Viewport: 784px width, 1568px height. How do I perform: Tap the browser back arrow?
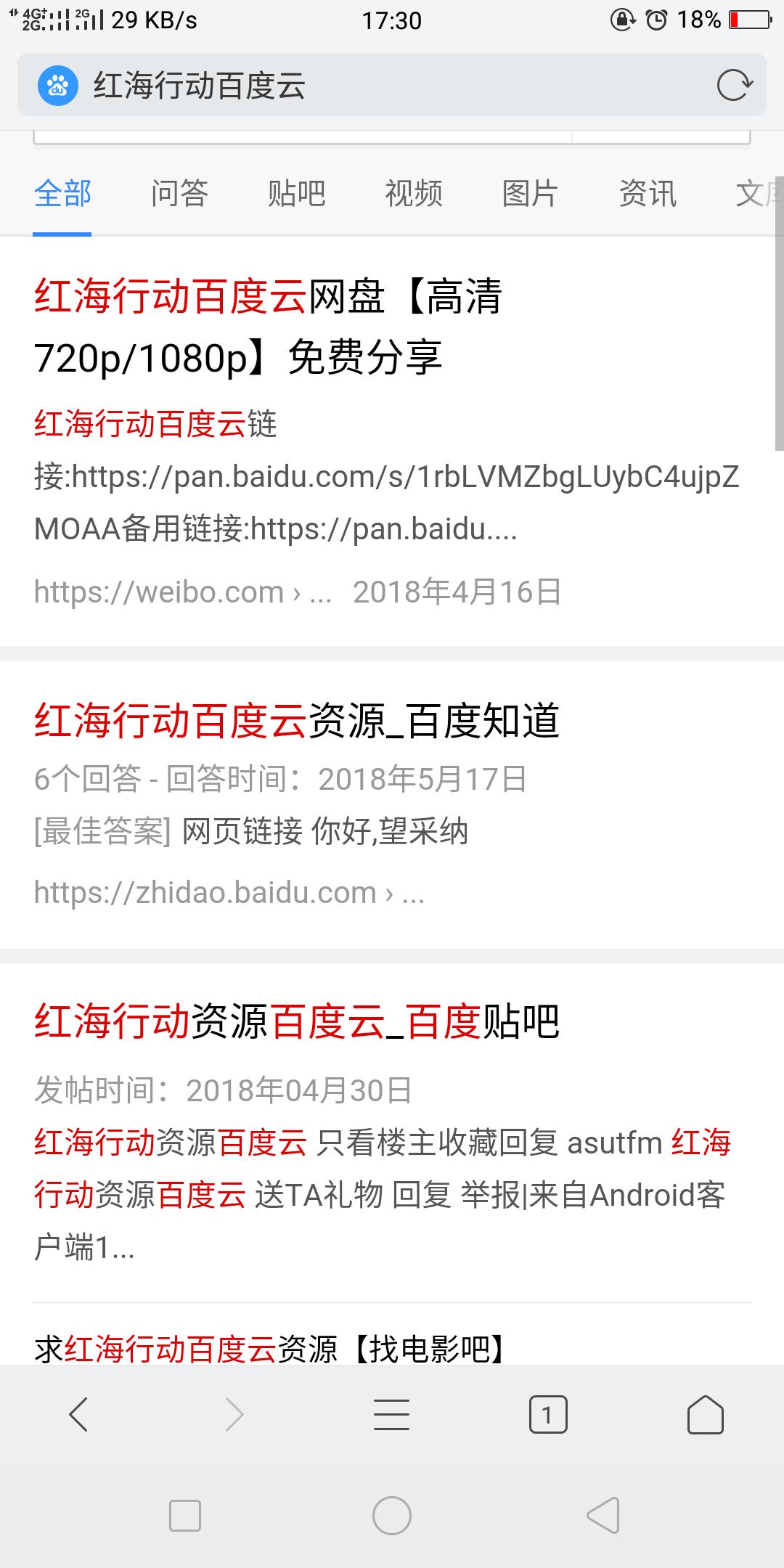tap(78, 1413)
